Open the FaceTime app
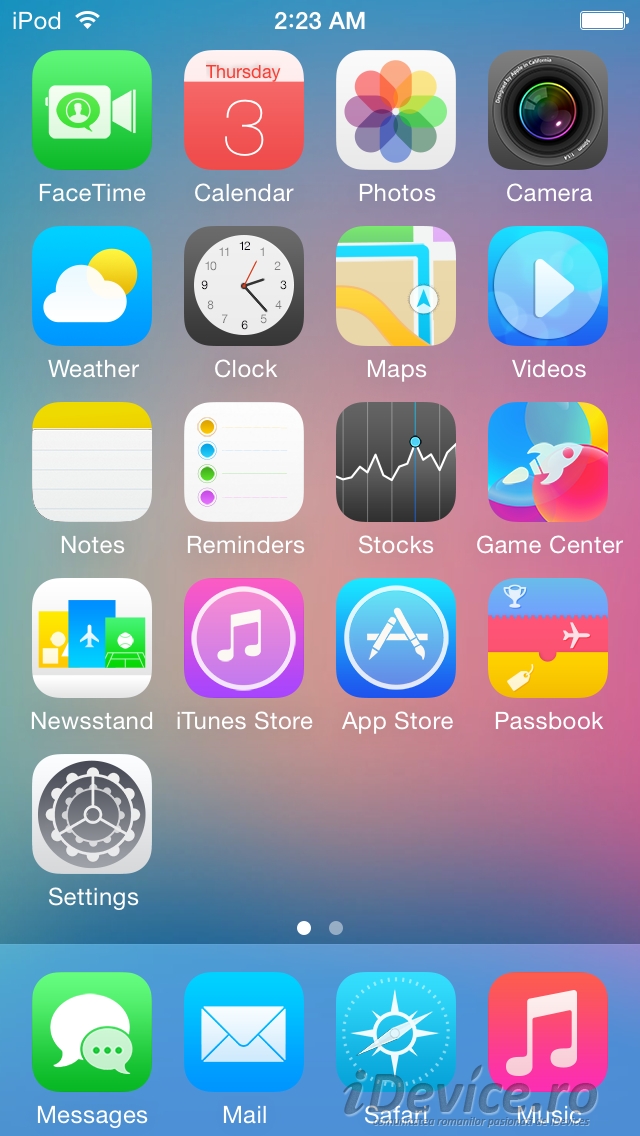 [92, 110]
